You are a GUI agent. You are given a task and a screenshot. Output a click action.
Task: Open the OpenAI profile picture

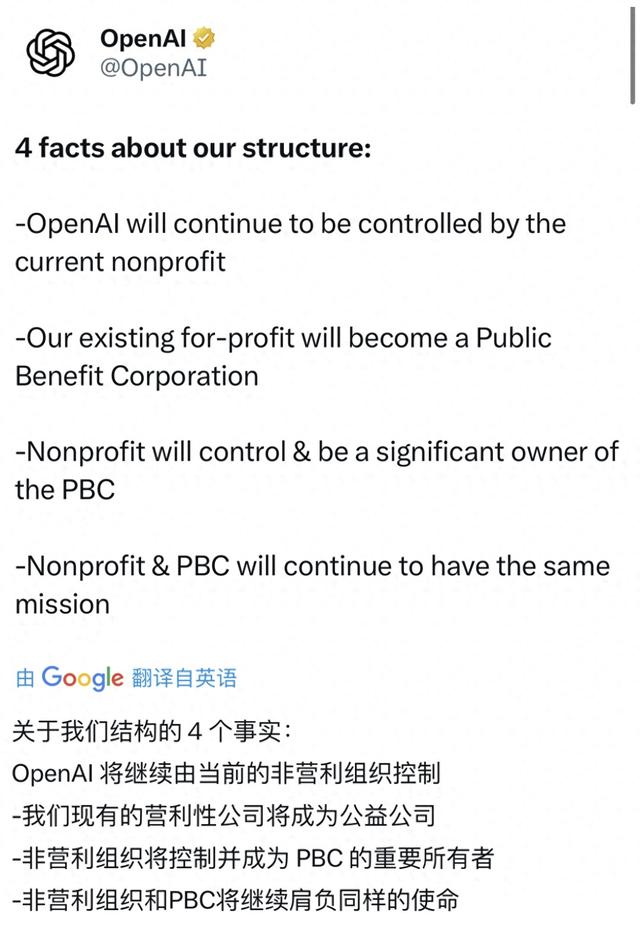pyautogui.click(x=51, y=53)
